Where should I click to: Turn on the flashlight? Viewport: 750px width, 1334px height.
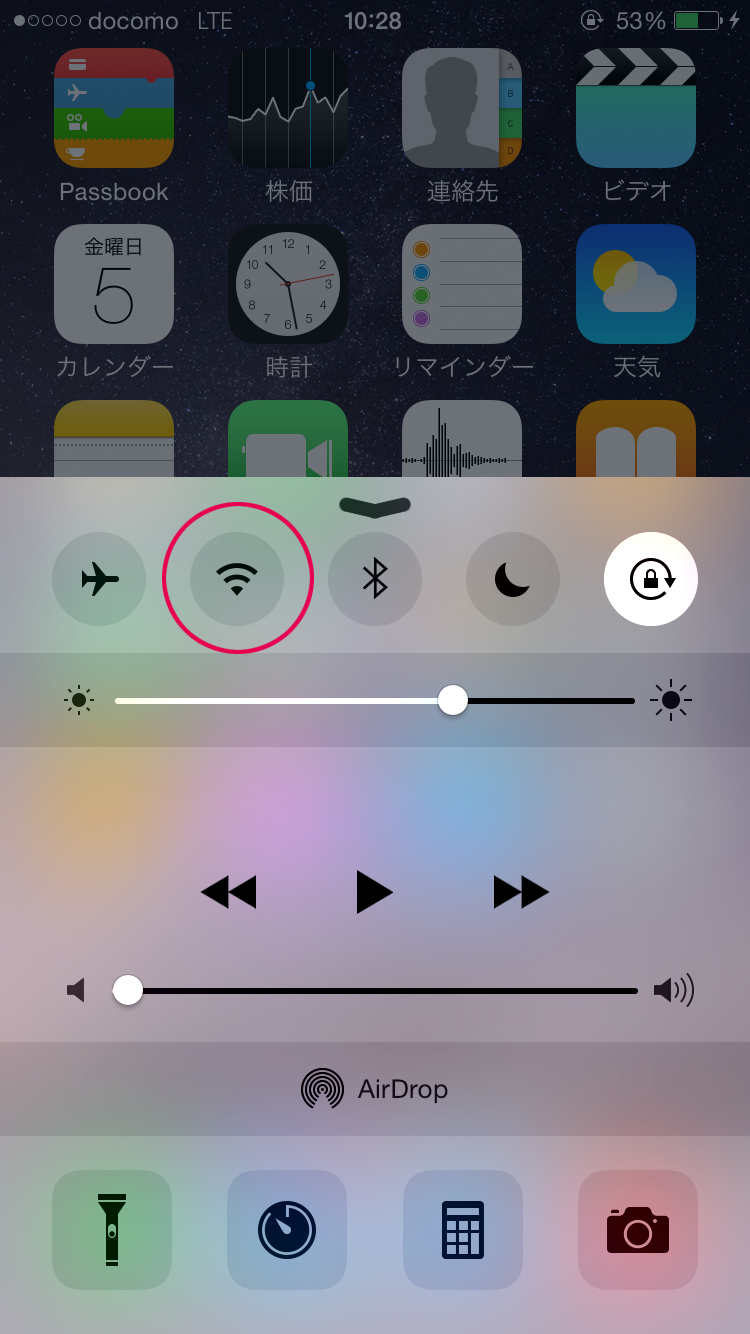click(112, 1230)
